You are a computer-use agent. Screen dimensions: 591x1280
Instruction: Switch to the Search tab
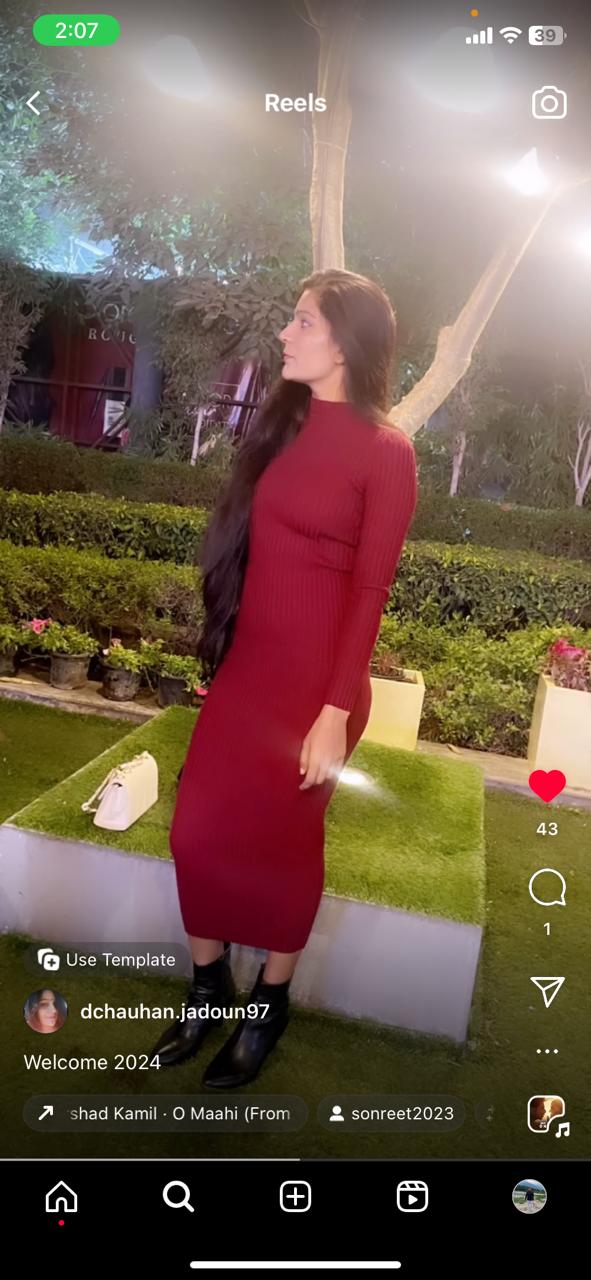(178, 1196)
